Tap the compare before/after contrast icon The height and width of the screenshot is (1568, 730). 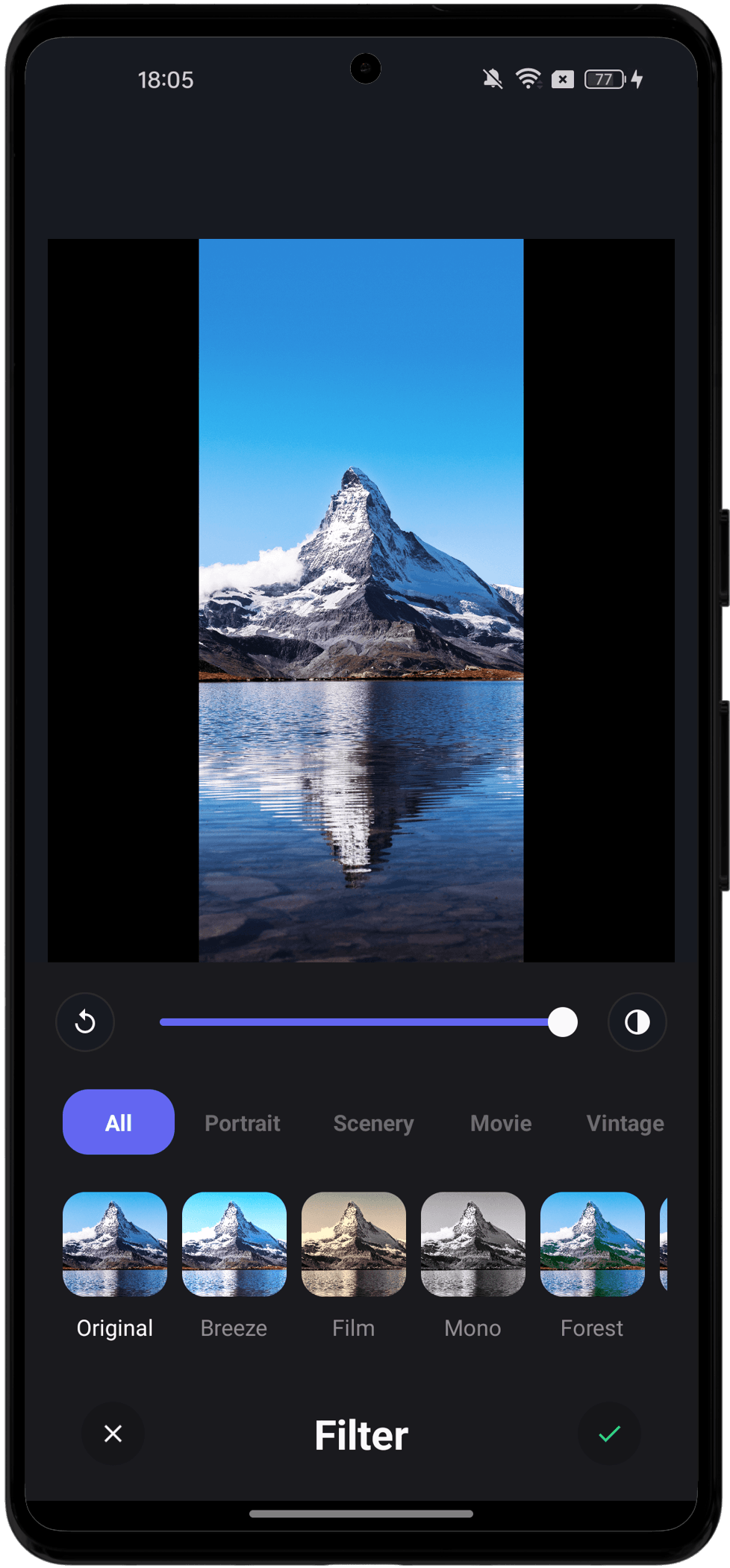point(637,1022)
